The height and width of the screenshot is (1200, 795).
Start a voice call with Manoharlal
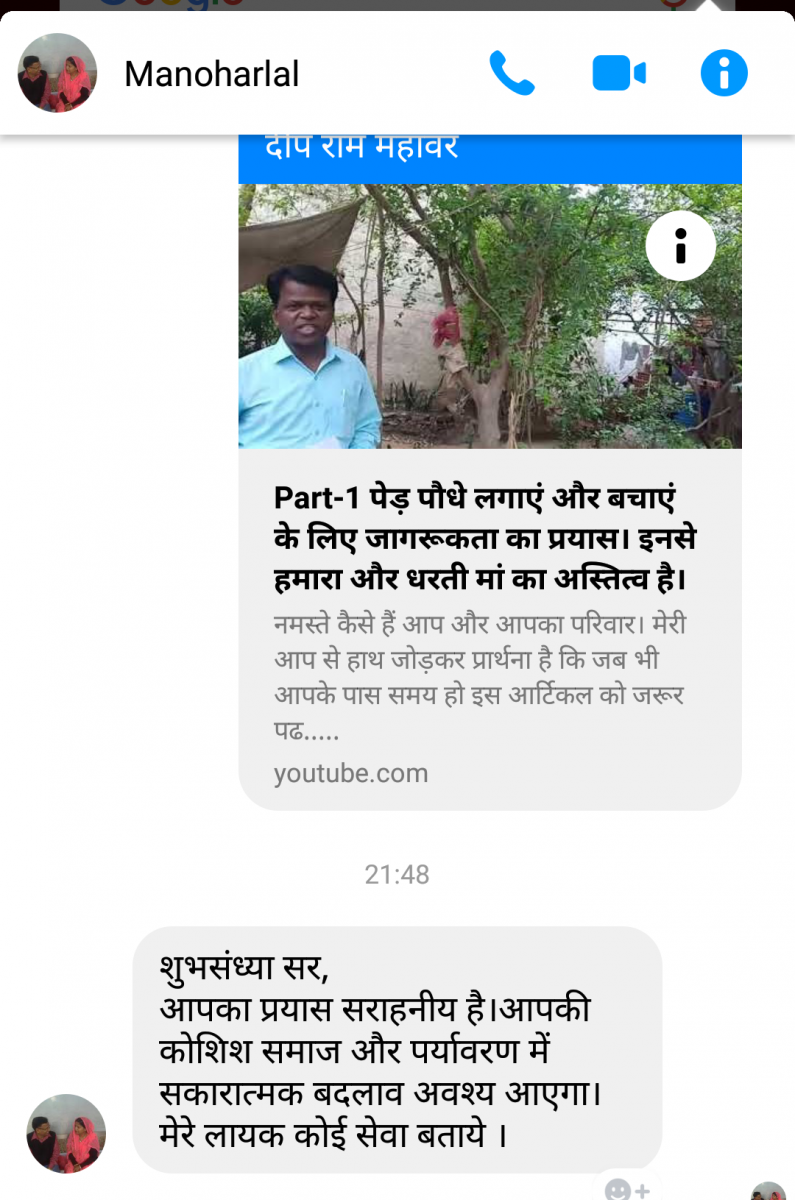pyautogui.click(x=512, y=73)
